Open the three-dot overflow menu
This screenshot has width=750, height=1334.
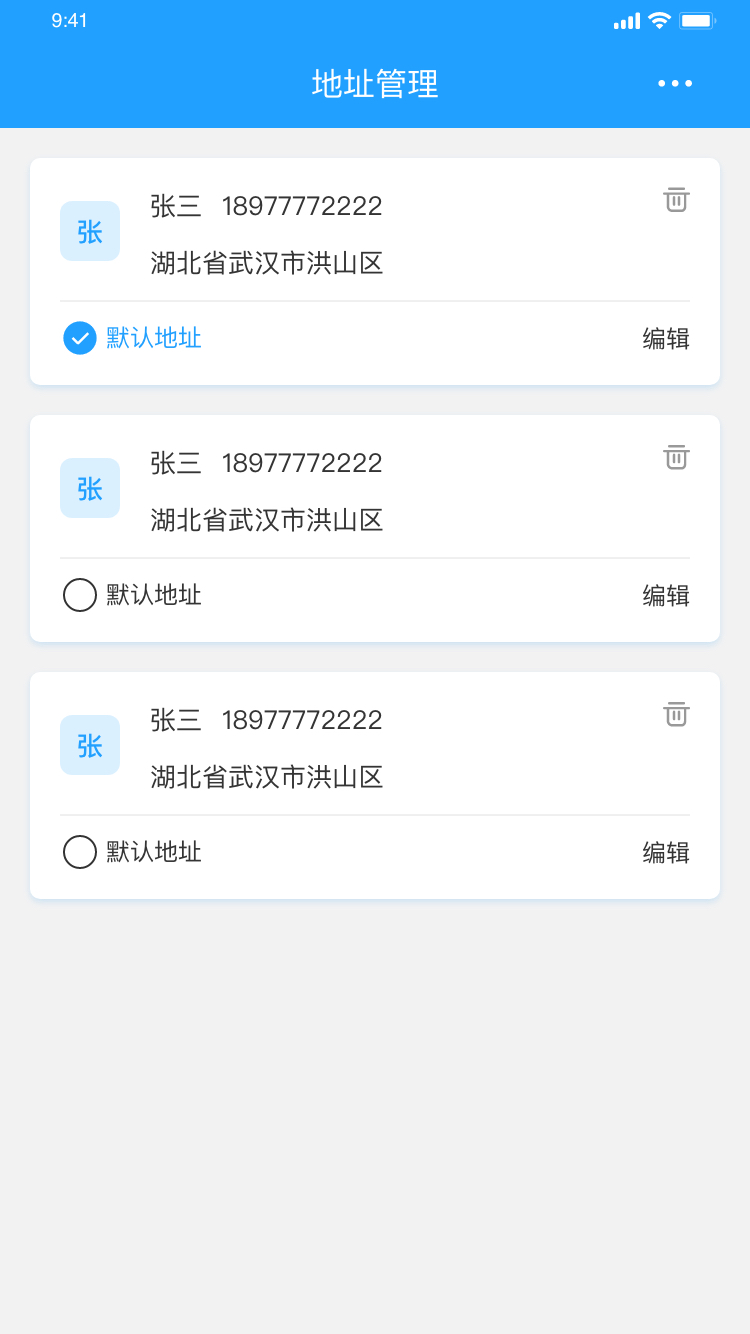click(x=675, y=83)
